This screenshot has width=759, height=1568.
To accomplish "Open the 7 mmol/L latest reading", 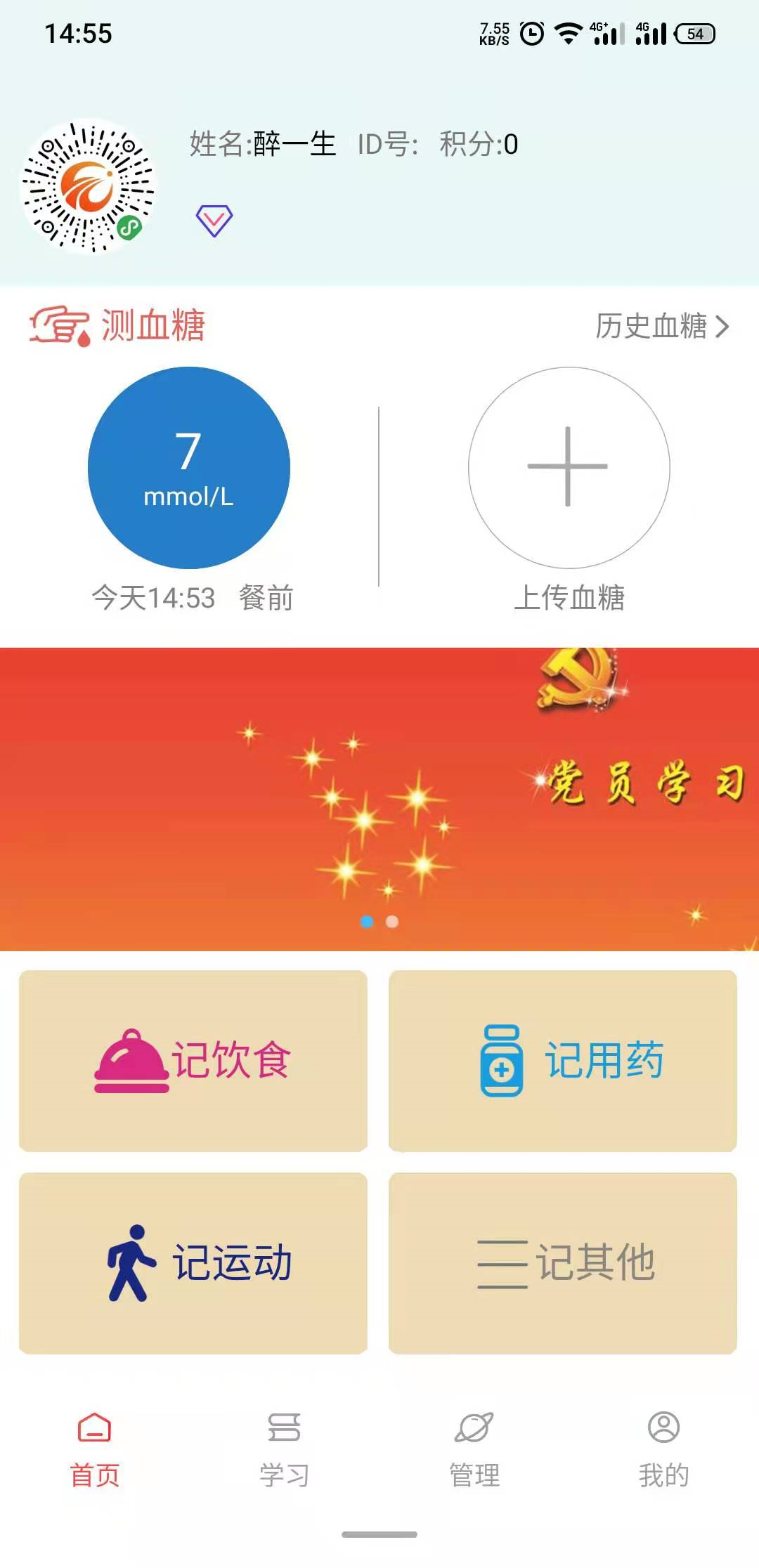I will coord(189,468).
